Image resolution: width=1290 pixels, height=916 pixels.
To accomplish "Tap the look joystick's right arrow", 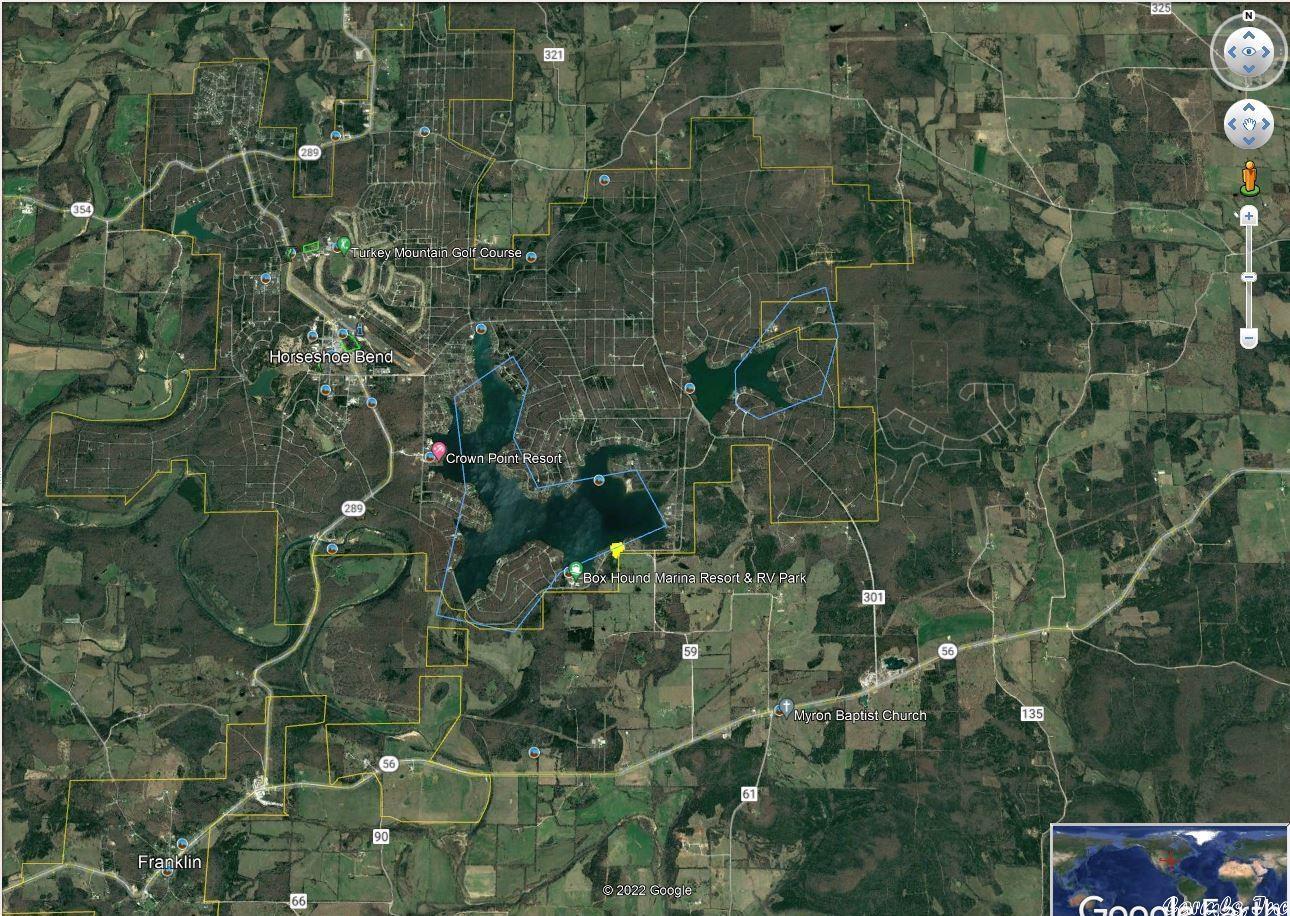I will 1267,52.
